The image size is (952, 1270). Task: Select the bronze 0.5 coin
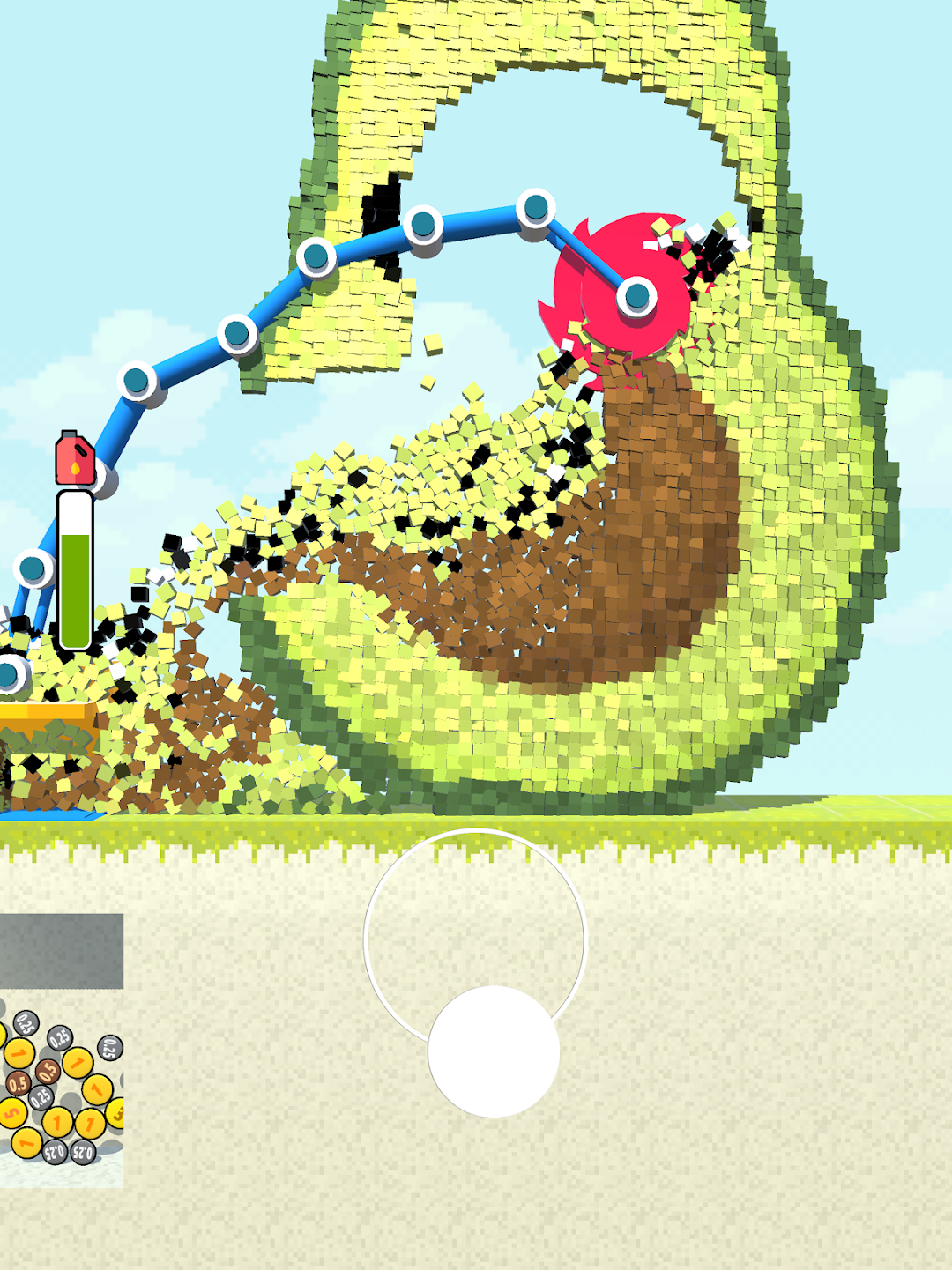(48, 1069)
